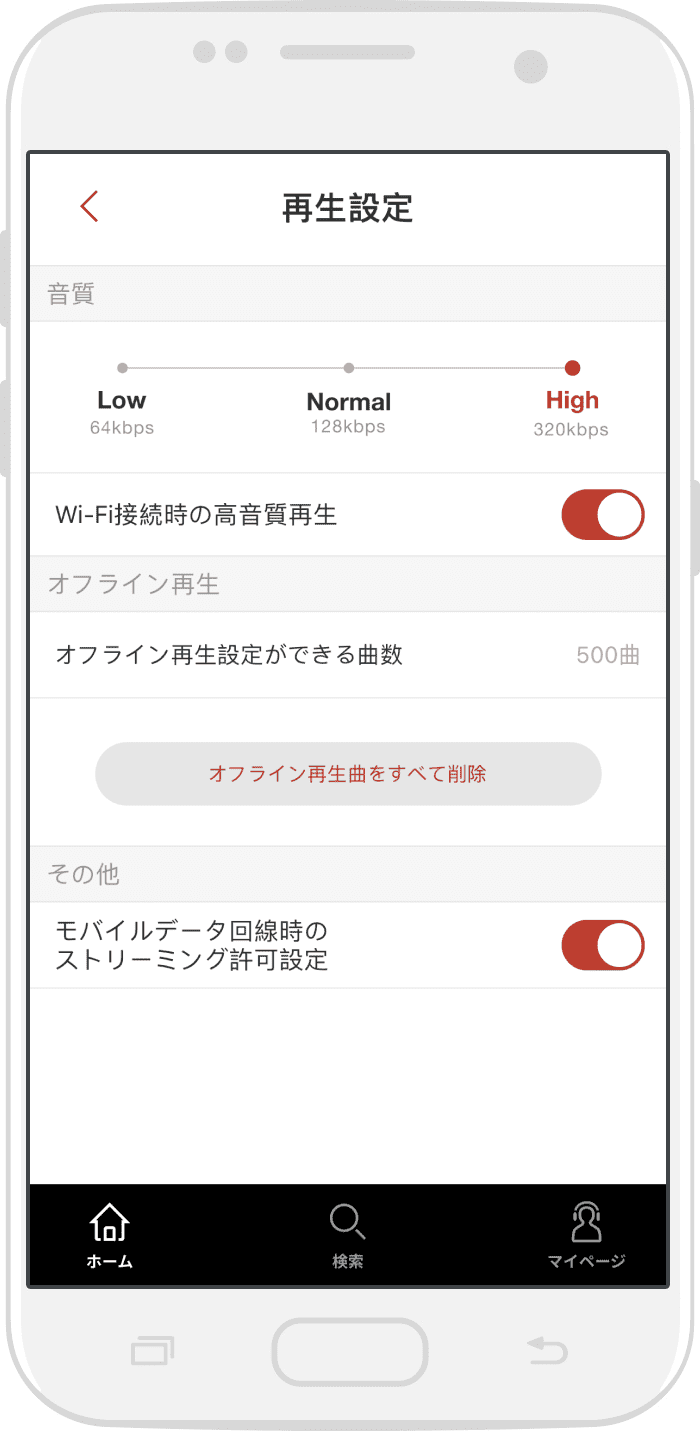The width and height of the screenshot is (700, 1431).
Task: Disable Wi-Fi接続時の高音質再生 switch
Action: pos(603,515)
